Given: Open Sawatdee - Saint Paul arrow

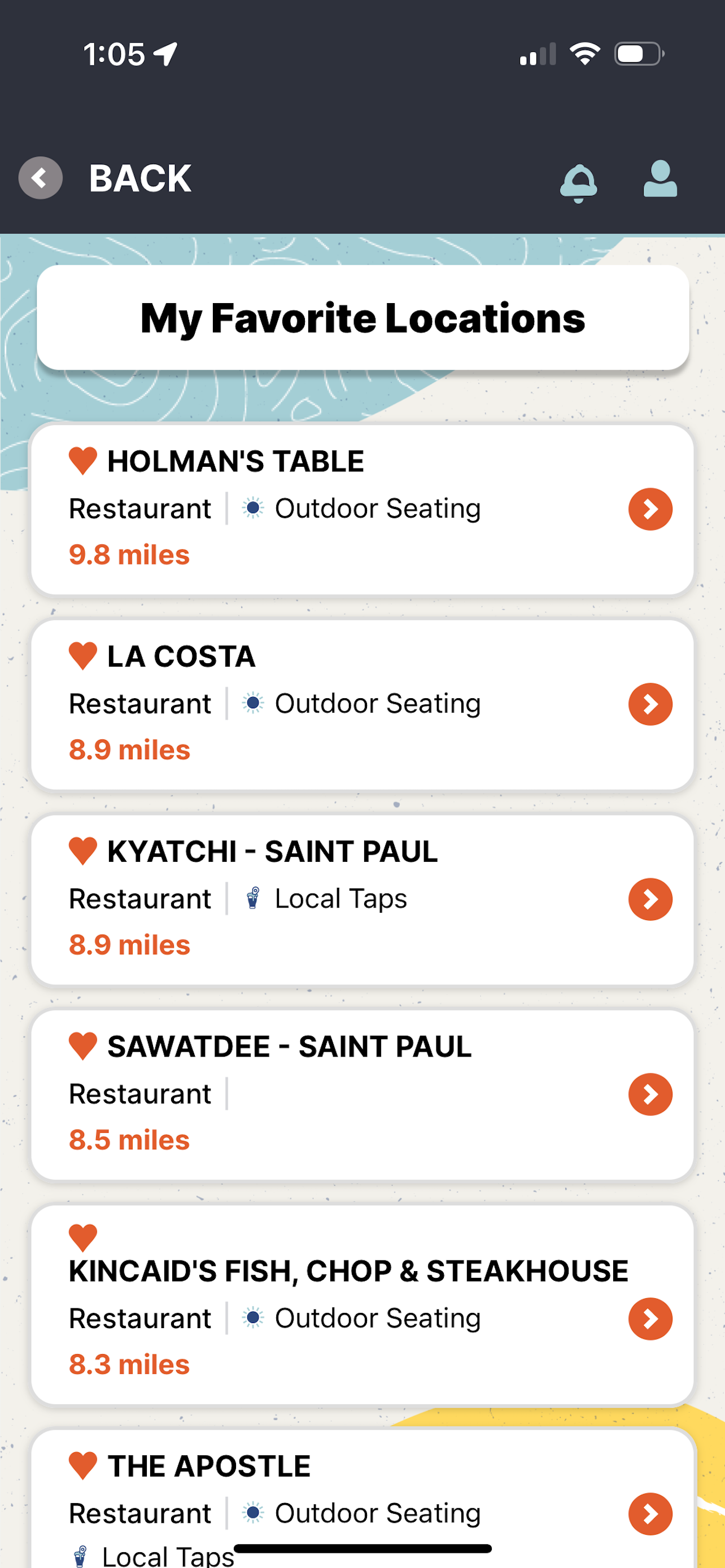Looking at the screenshot, I should click(650, 1094).
